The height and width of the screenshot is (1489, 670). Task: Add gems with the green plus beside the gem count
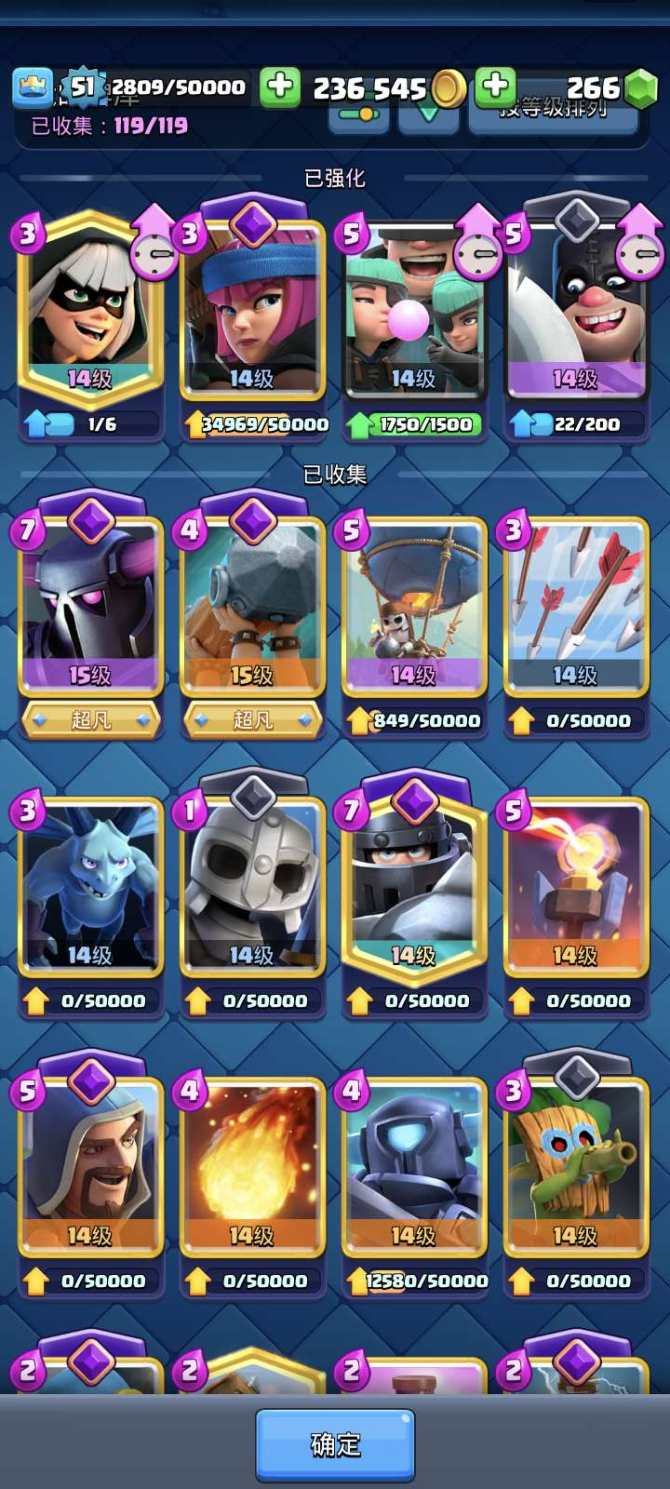495,88
